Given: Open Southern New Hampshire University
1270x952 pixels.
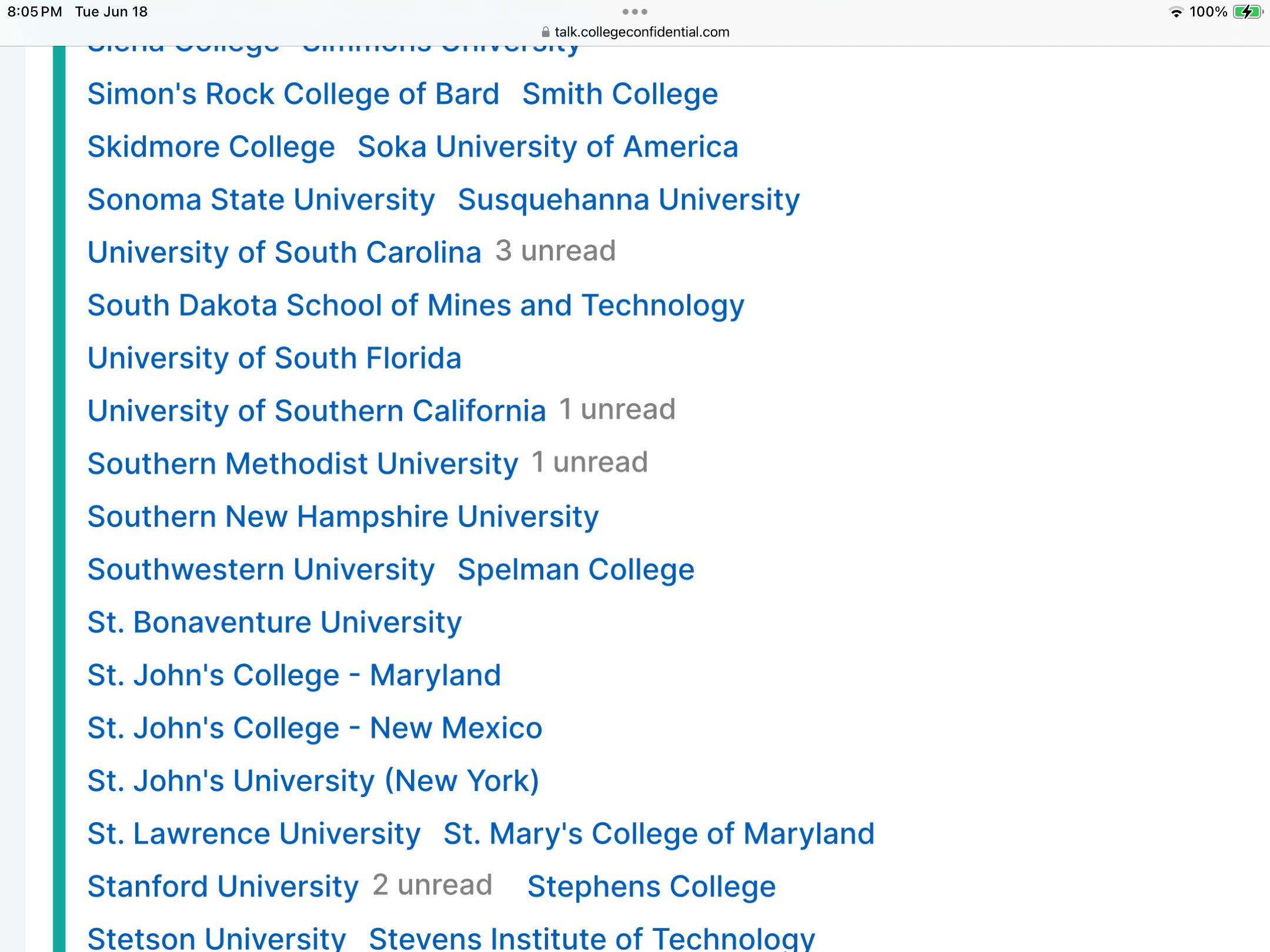Looking at the screenshot, I should pos(343,517).
